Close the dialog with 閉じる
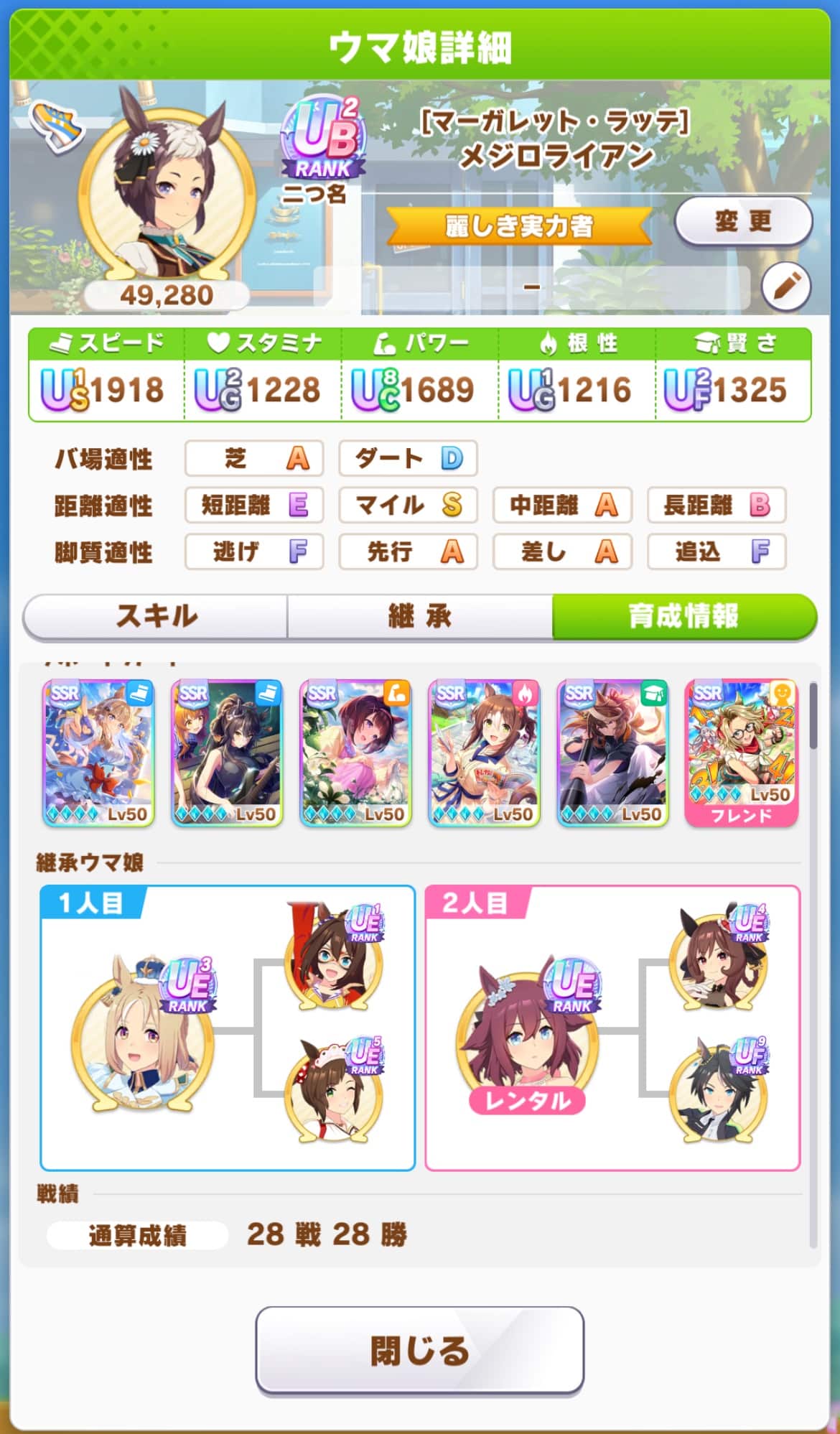 tap(419, 1351)
